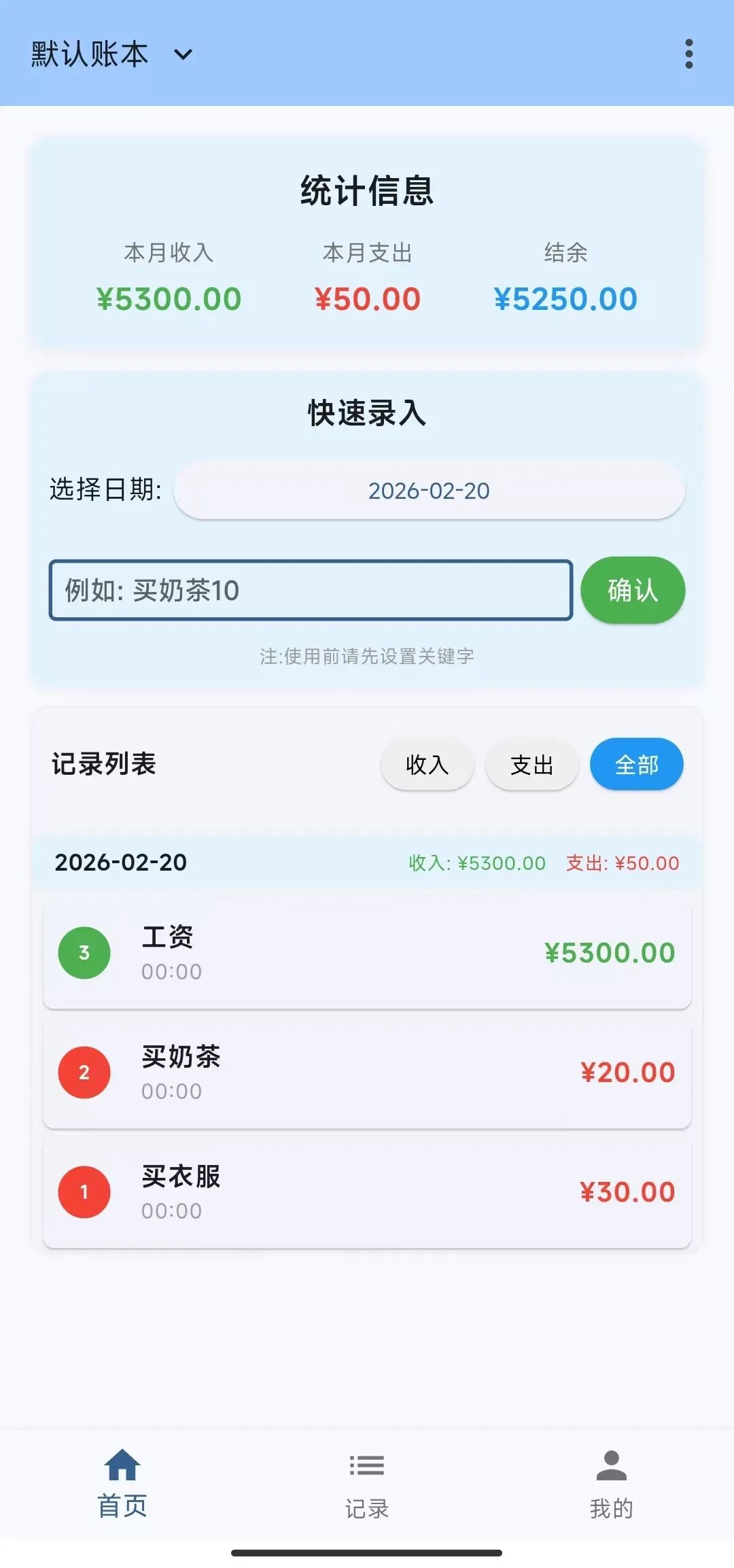This screenshot has height=1568, width=734.
Task: Open the 买衣服 record showing ¥30.00
Action: [367, 1191]
